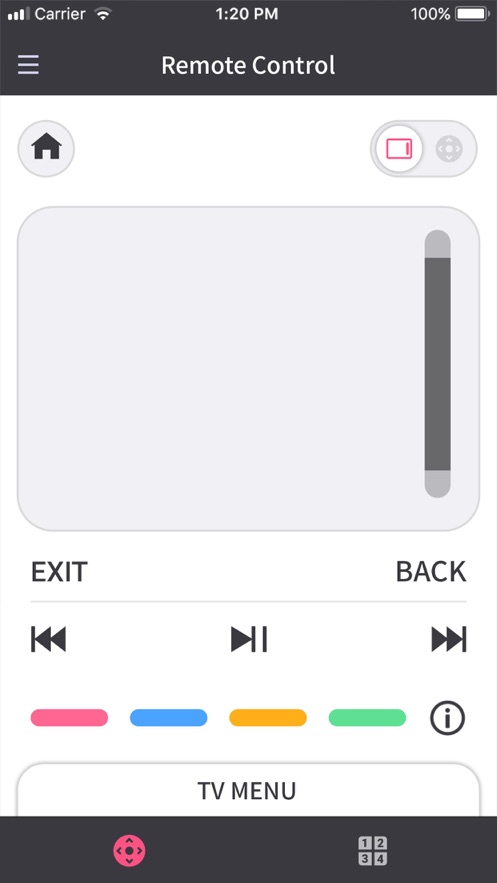
Task: Tap the red color key
Action: 69,717
